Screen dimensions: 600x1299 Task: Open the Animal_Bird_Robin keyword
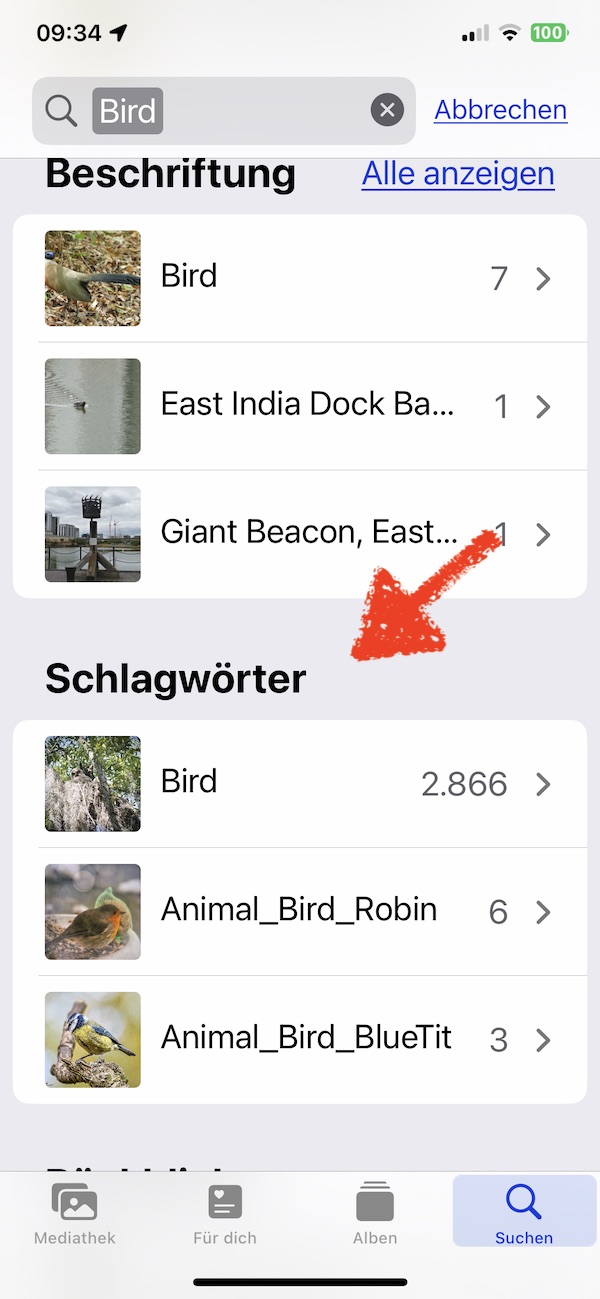click(300, 912)
